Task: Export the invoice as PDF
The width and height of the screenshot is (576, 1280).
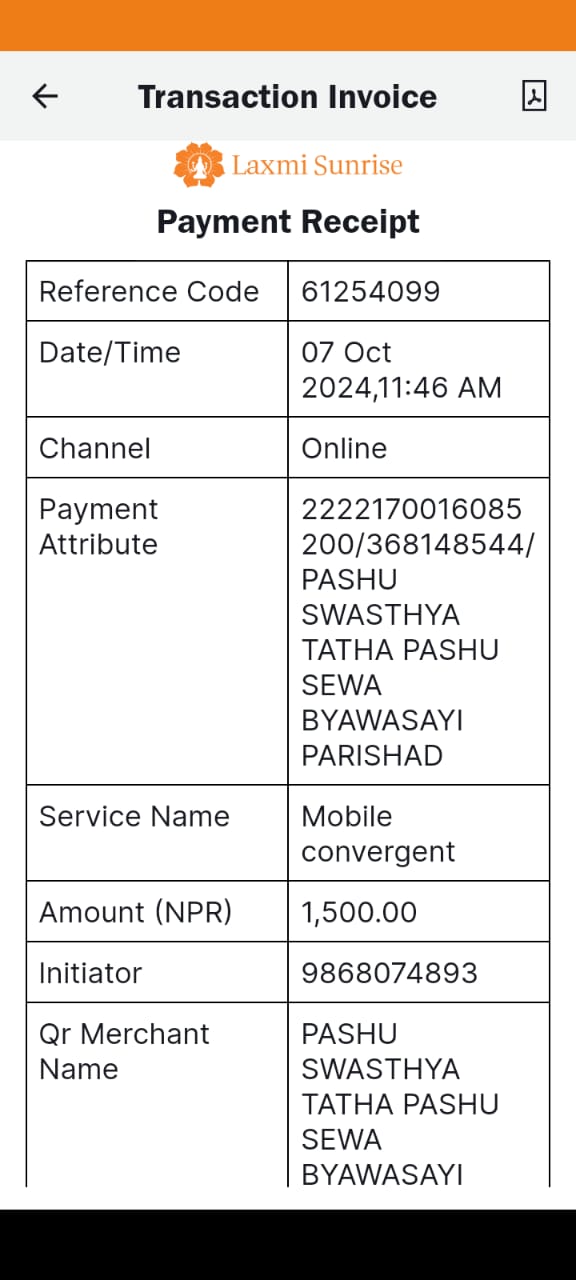Action: coord(534,96)
